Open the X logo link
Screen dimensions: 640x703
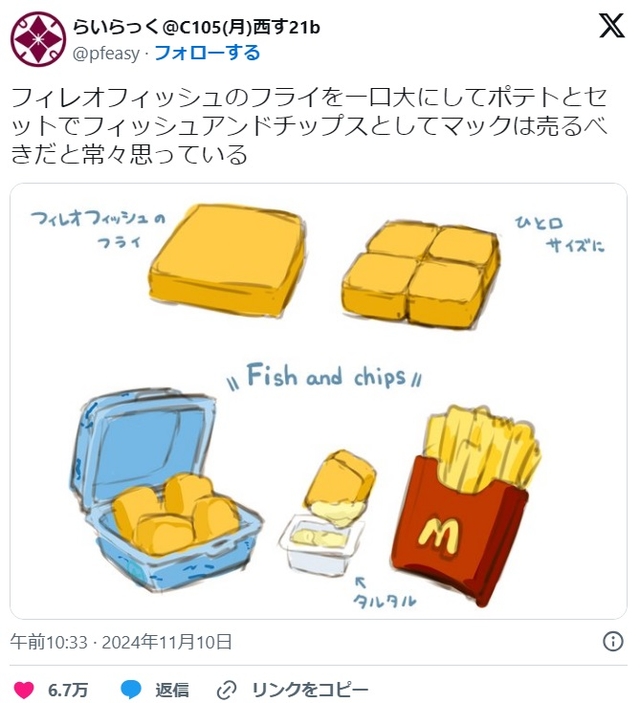point(611,27)
